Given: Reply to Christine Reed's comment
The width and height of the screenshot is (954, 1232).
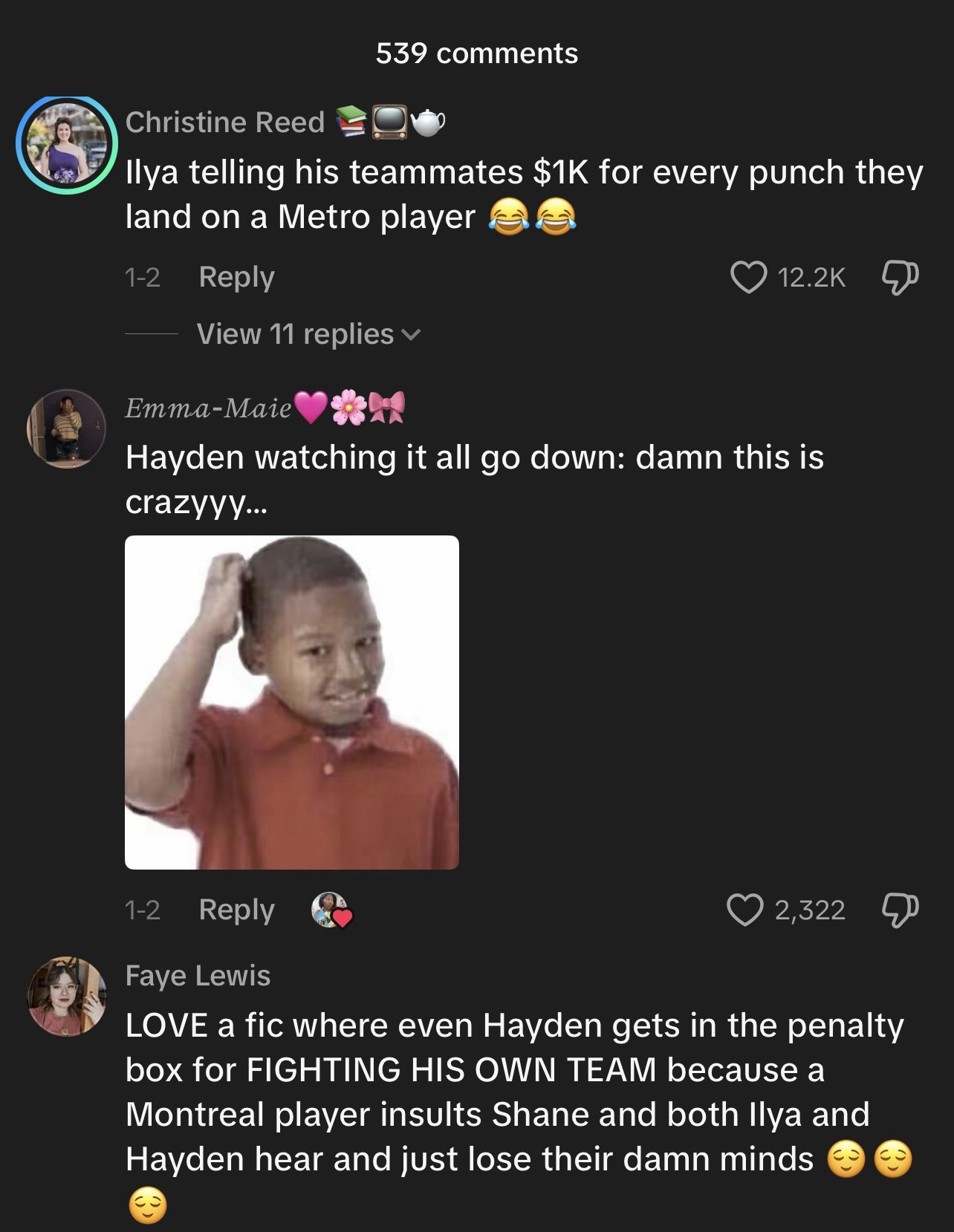Looking at the screenshot, I should [x=236, y=277].
